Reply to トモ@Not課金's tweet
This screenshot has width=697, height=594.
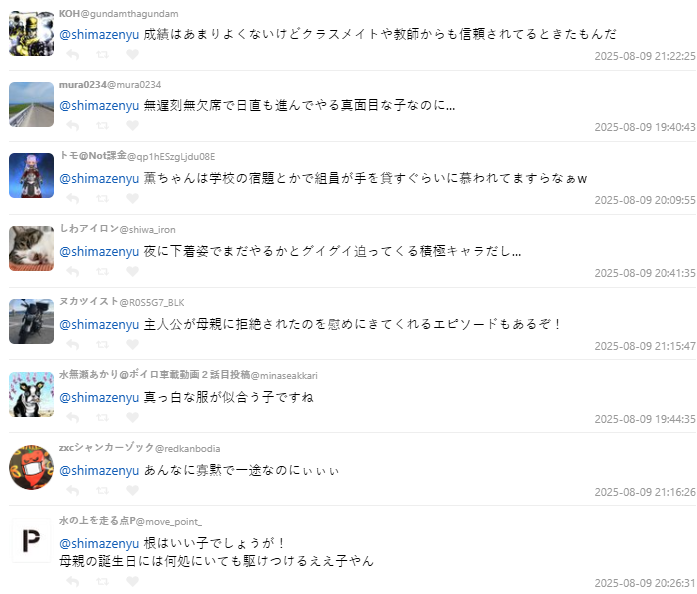(72, 199)
